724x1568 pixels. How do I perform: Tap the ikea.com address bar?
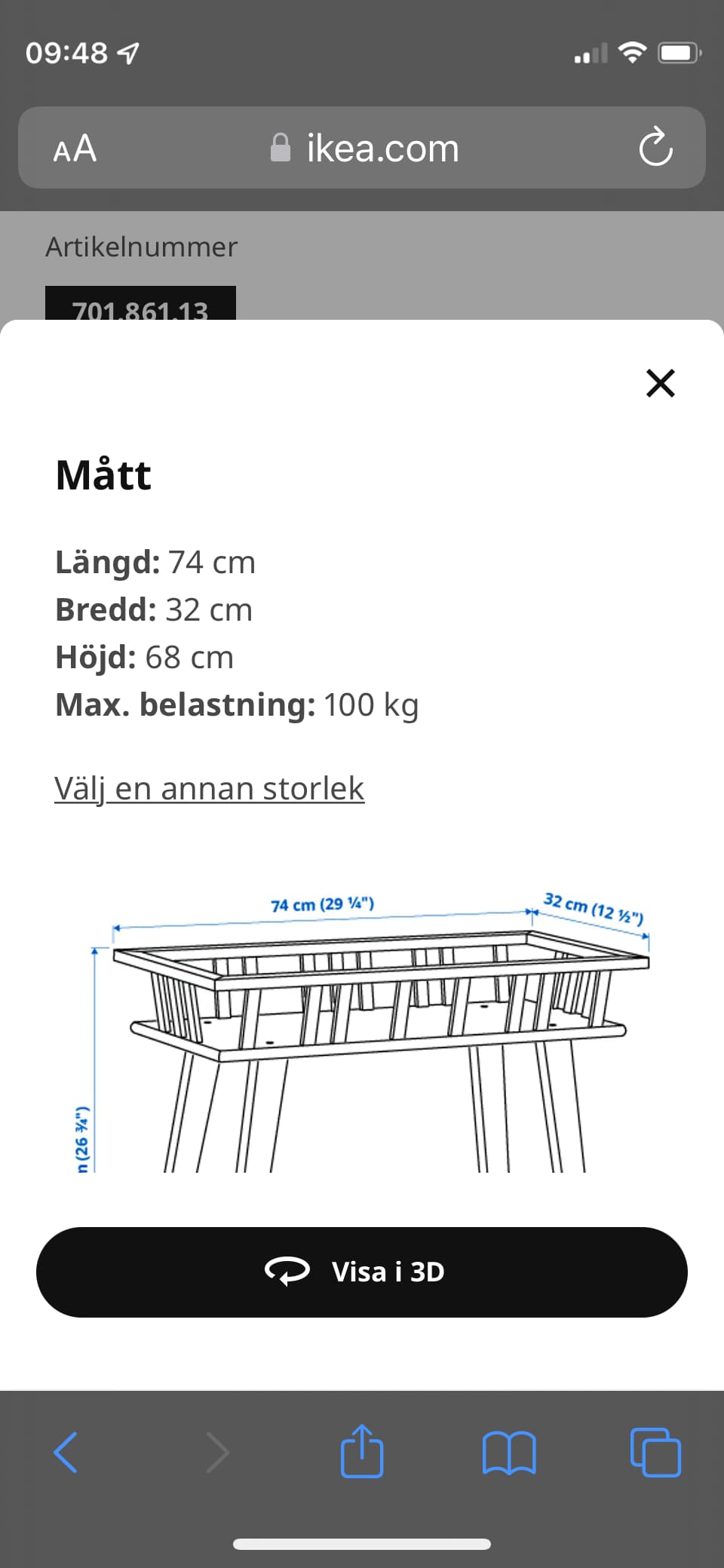tap(364, 148)
